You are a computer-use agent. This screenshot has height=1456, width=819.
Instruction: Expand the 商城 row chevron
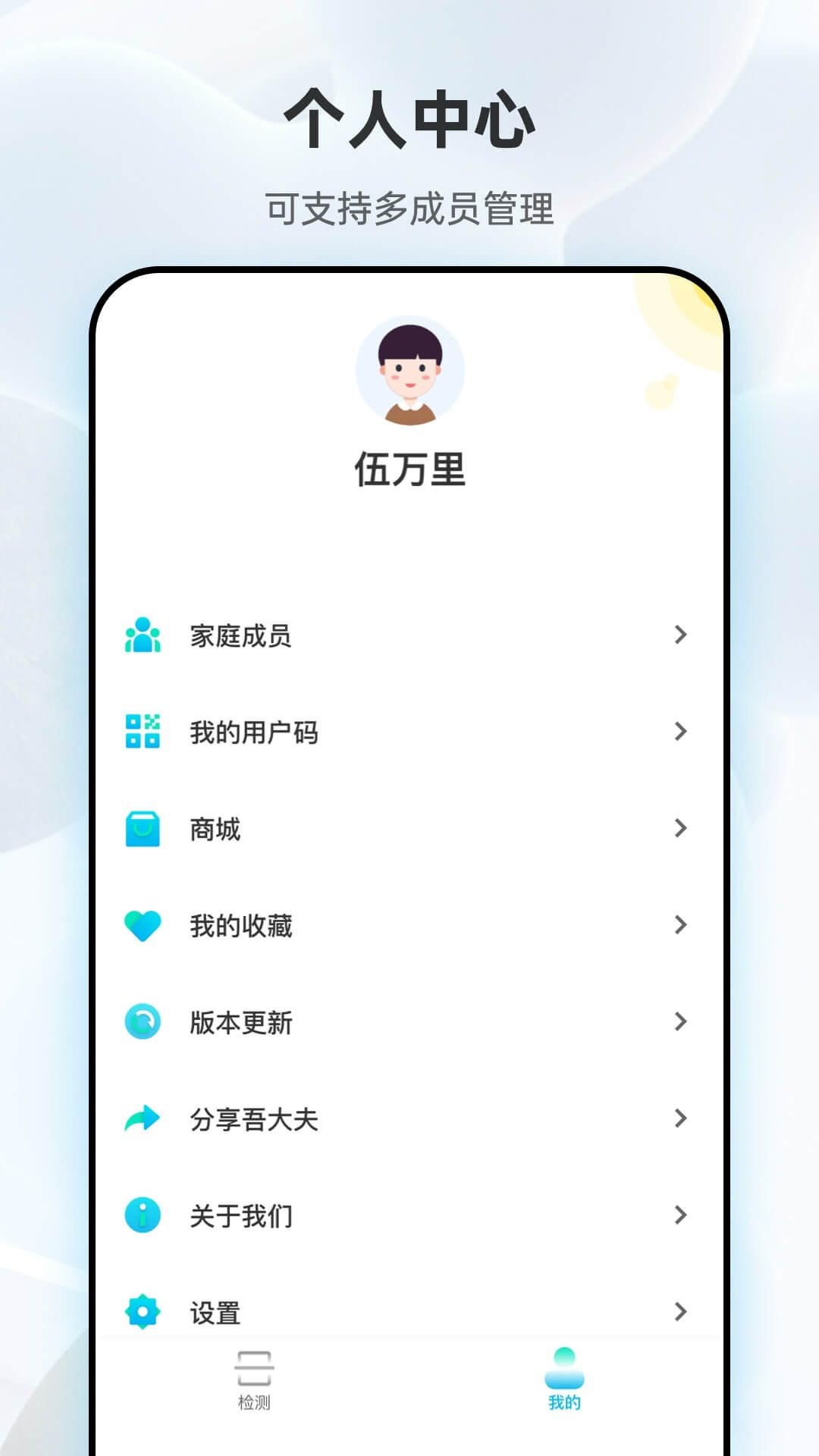point(680,830)
